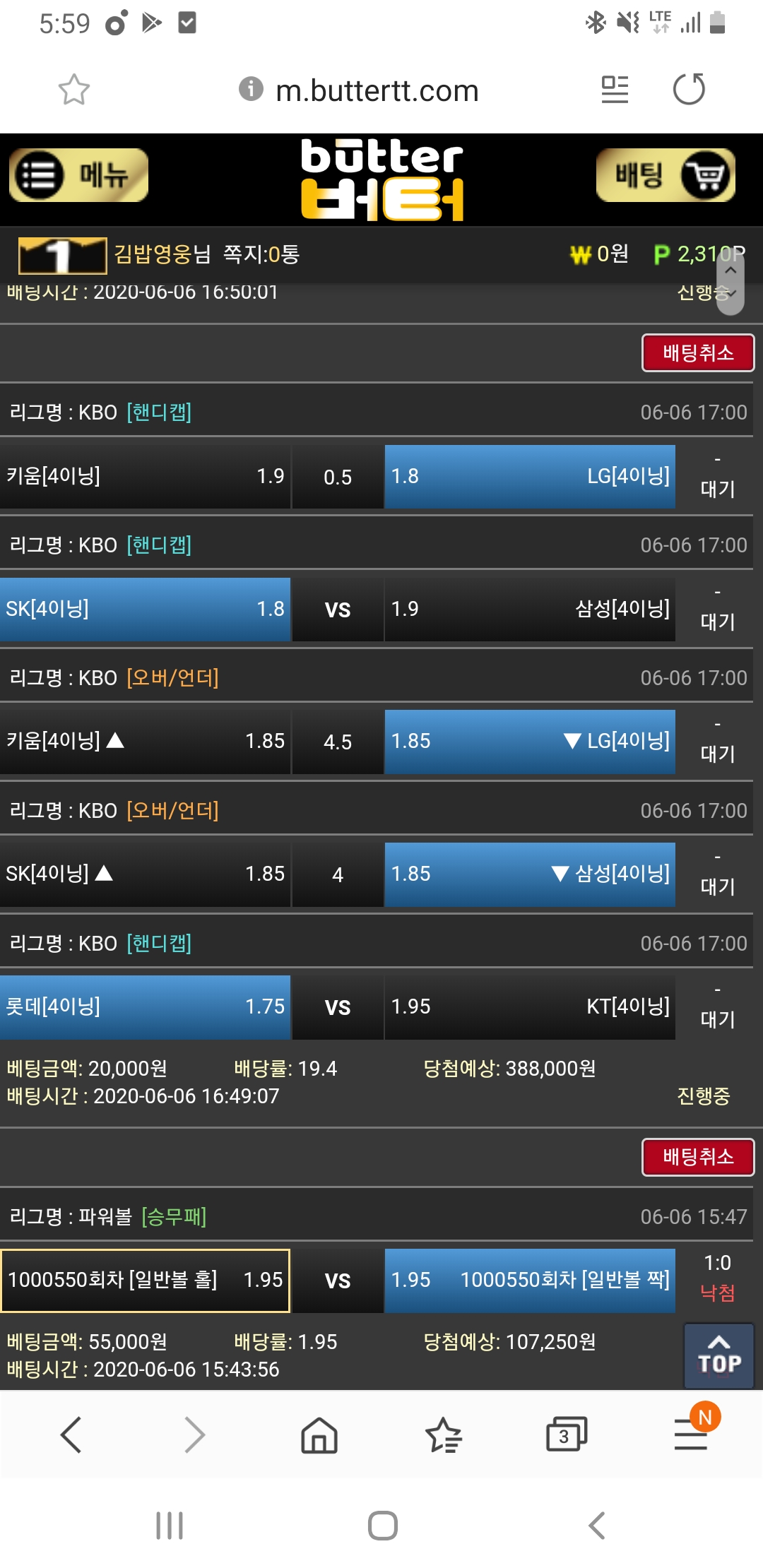Open the tabs switcher showing 3

pyautogui.click(x=566, y=1435)
